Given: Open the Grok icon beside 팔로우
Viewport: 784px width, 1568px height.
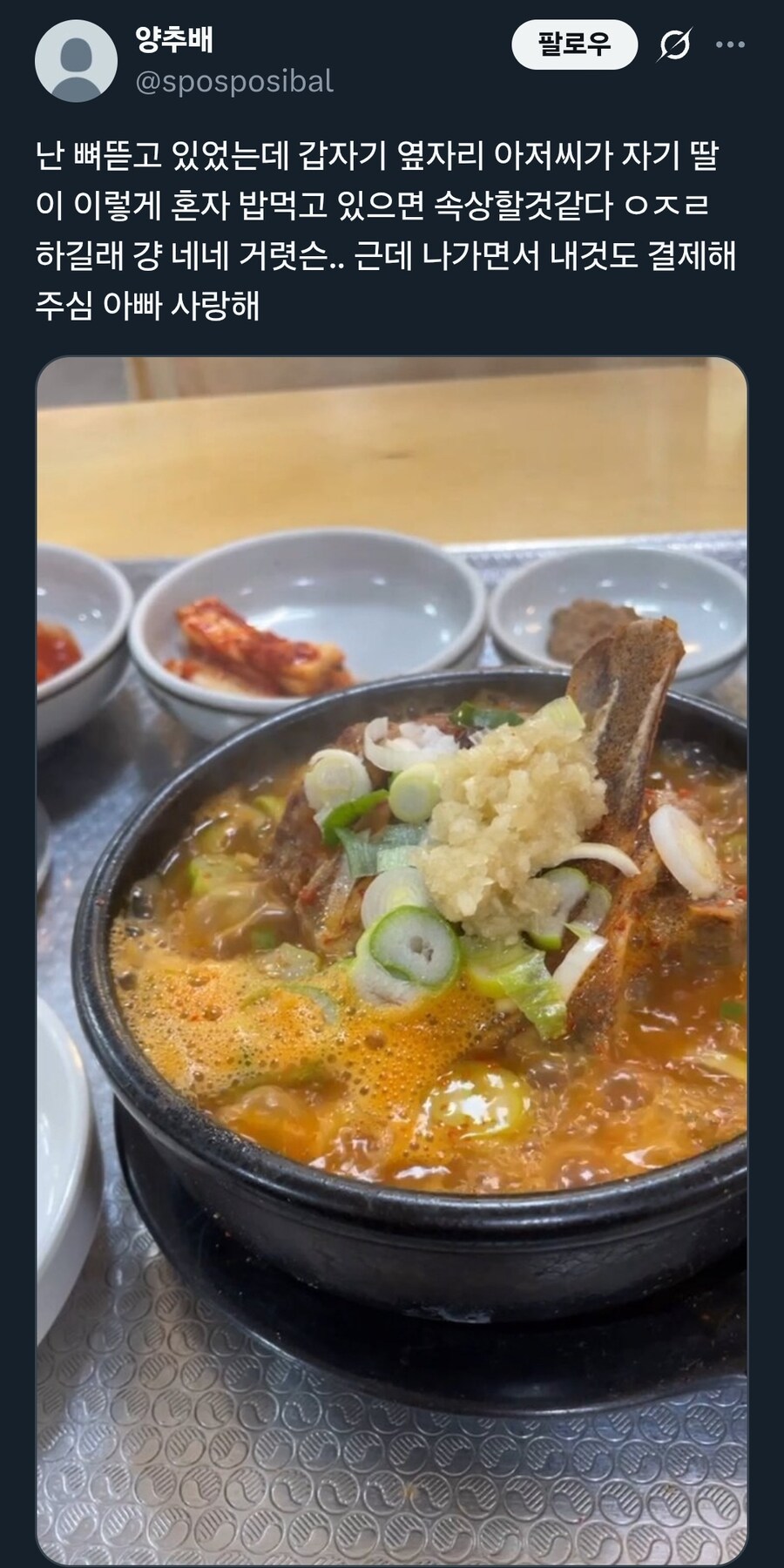Looking at the screenshot, I should 675,44.
